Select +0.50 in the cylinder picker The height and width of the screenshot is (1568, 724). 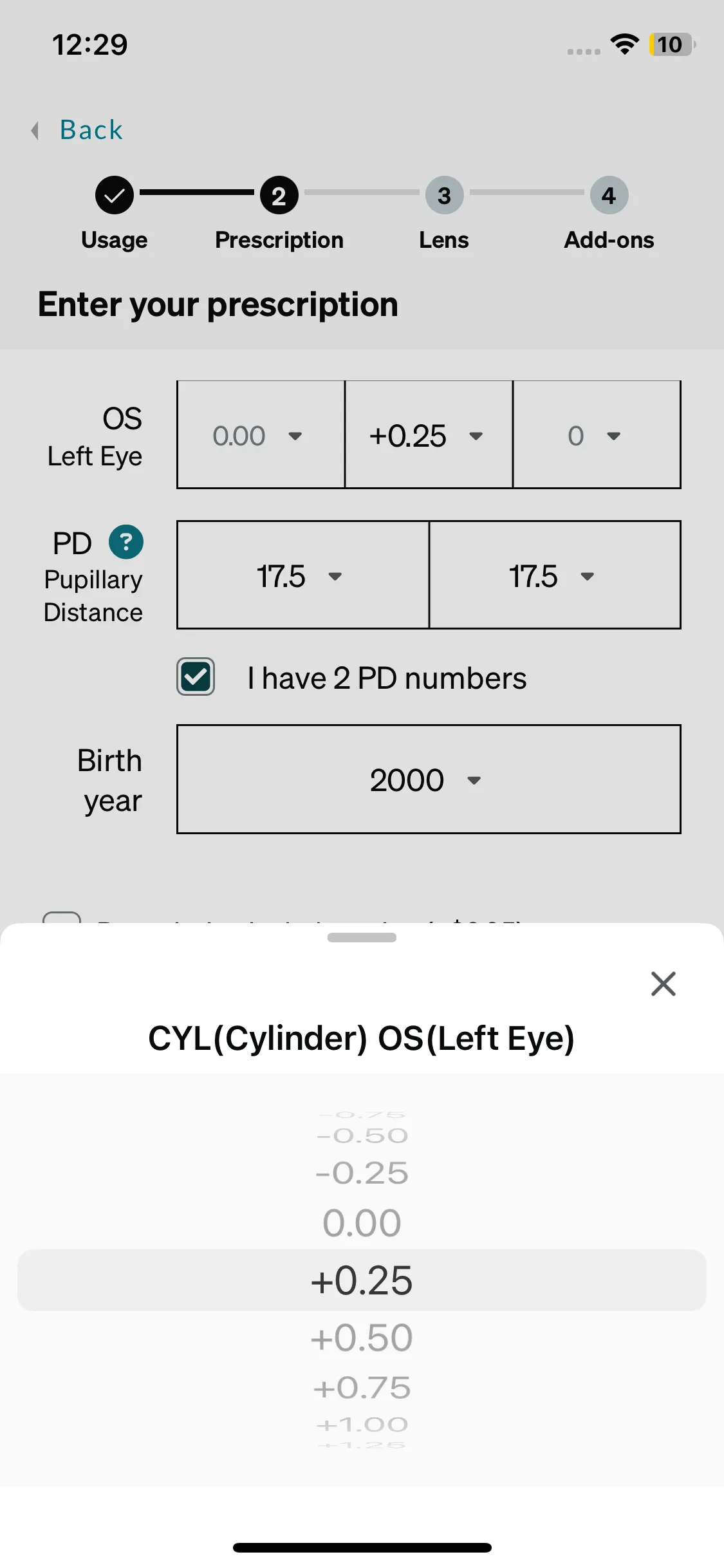coord(362,1338)
